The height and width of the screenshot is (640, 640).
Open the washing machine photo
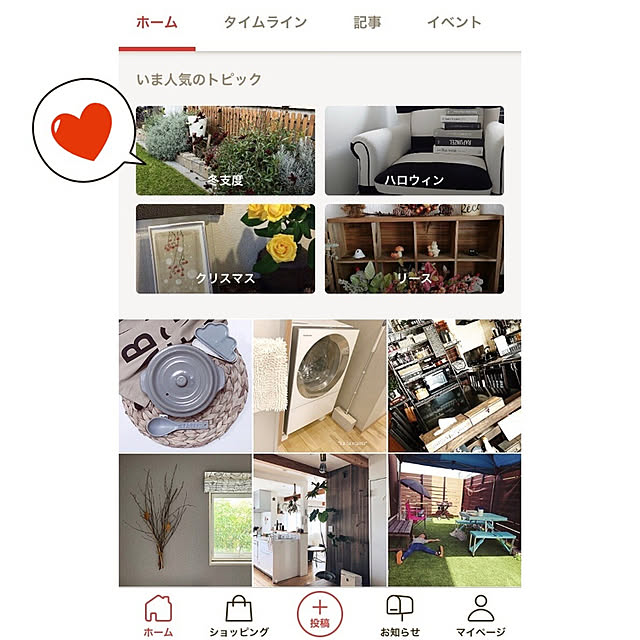[319, 386]
